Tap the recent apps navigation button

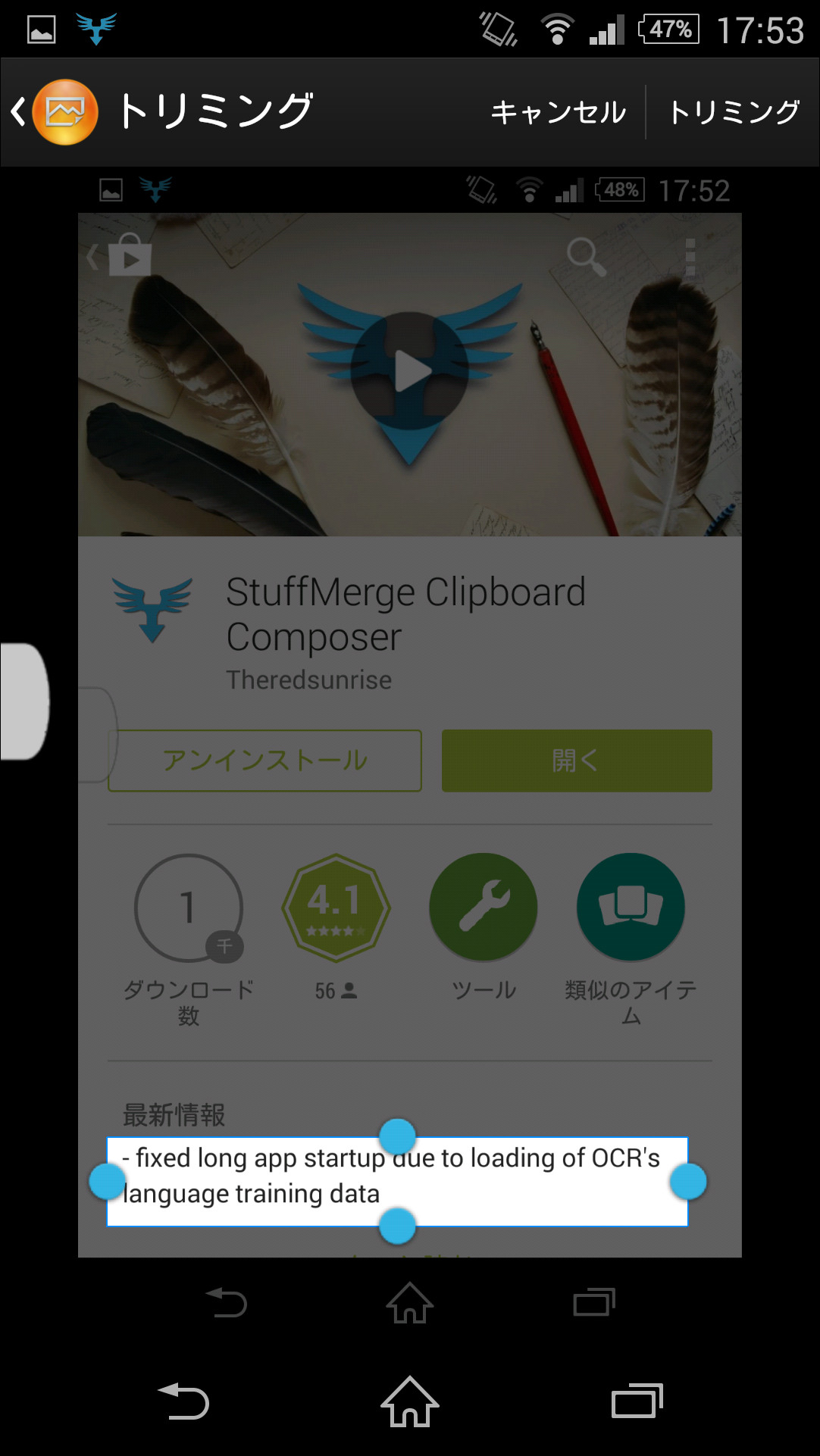coord(637,1401)
